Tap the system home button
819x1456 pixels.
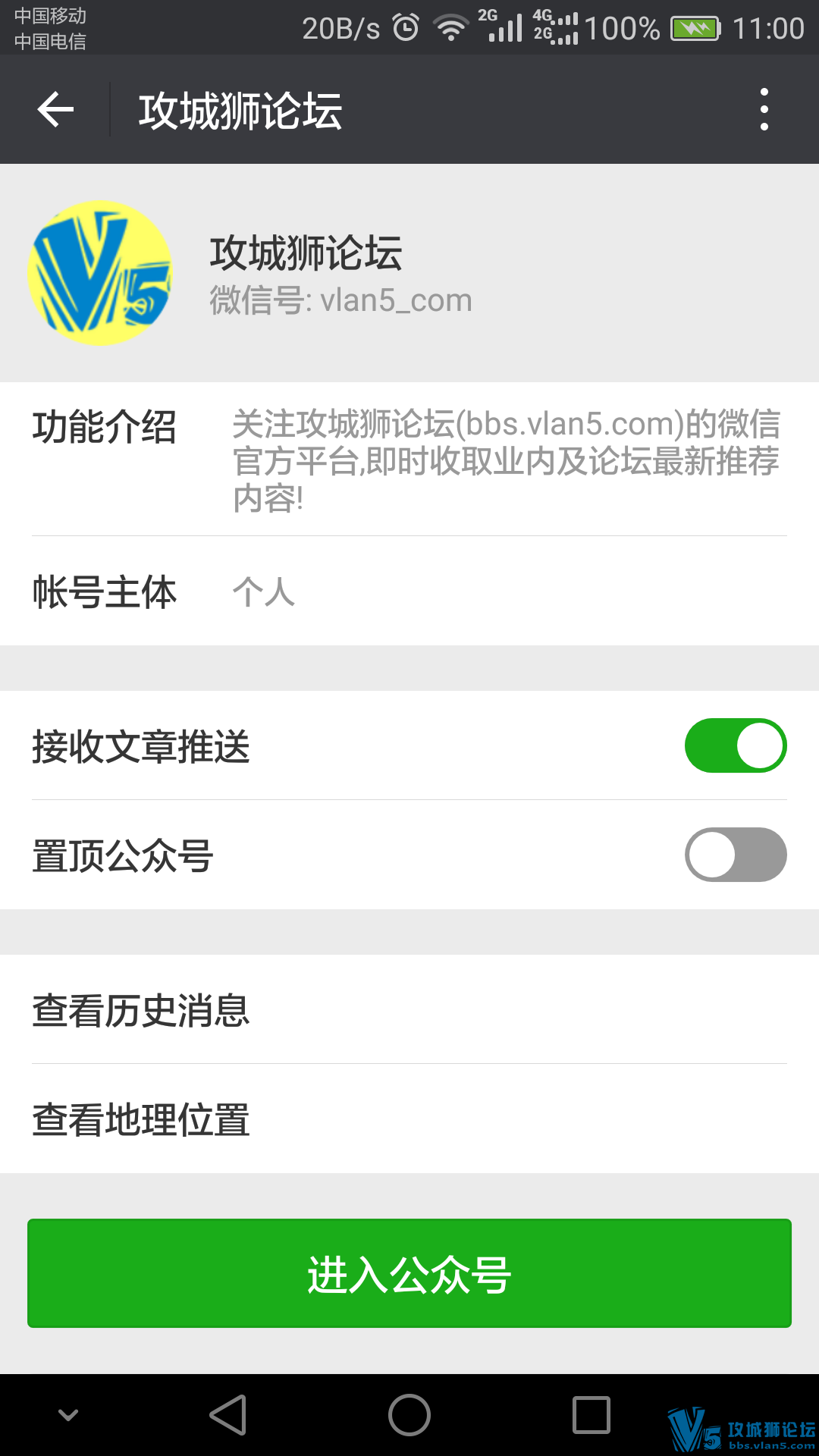pyautogui.click(x=409, y=1415)
